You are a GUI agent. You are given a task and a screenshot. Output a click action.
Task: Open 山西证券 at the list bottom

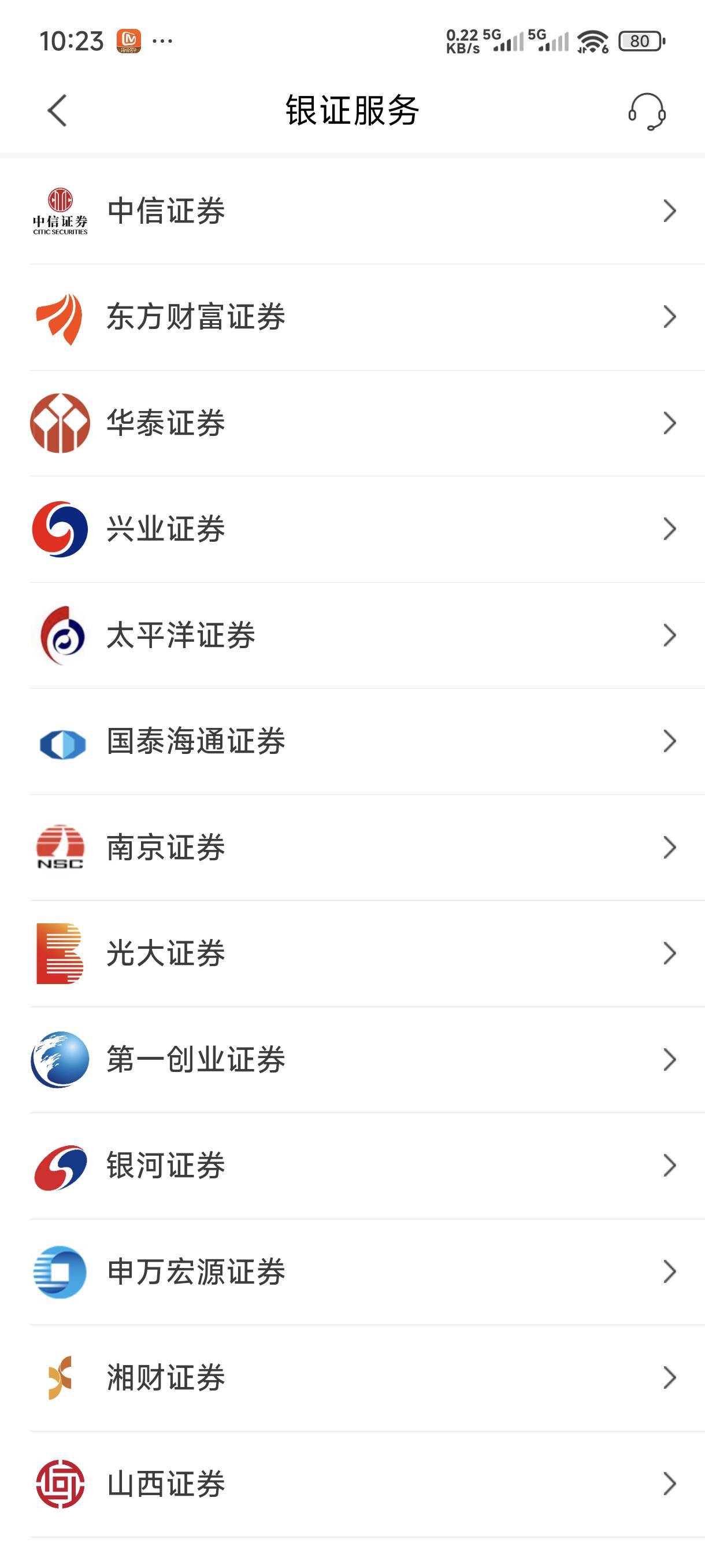(x=352, y=1484)
